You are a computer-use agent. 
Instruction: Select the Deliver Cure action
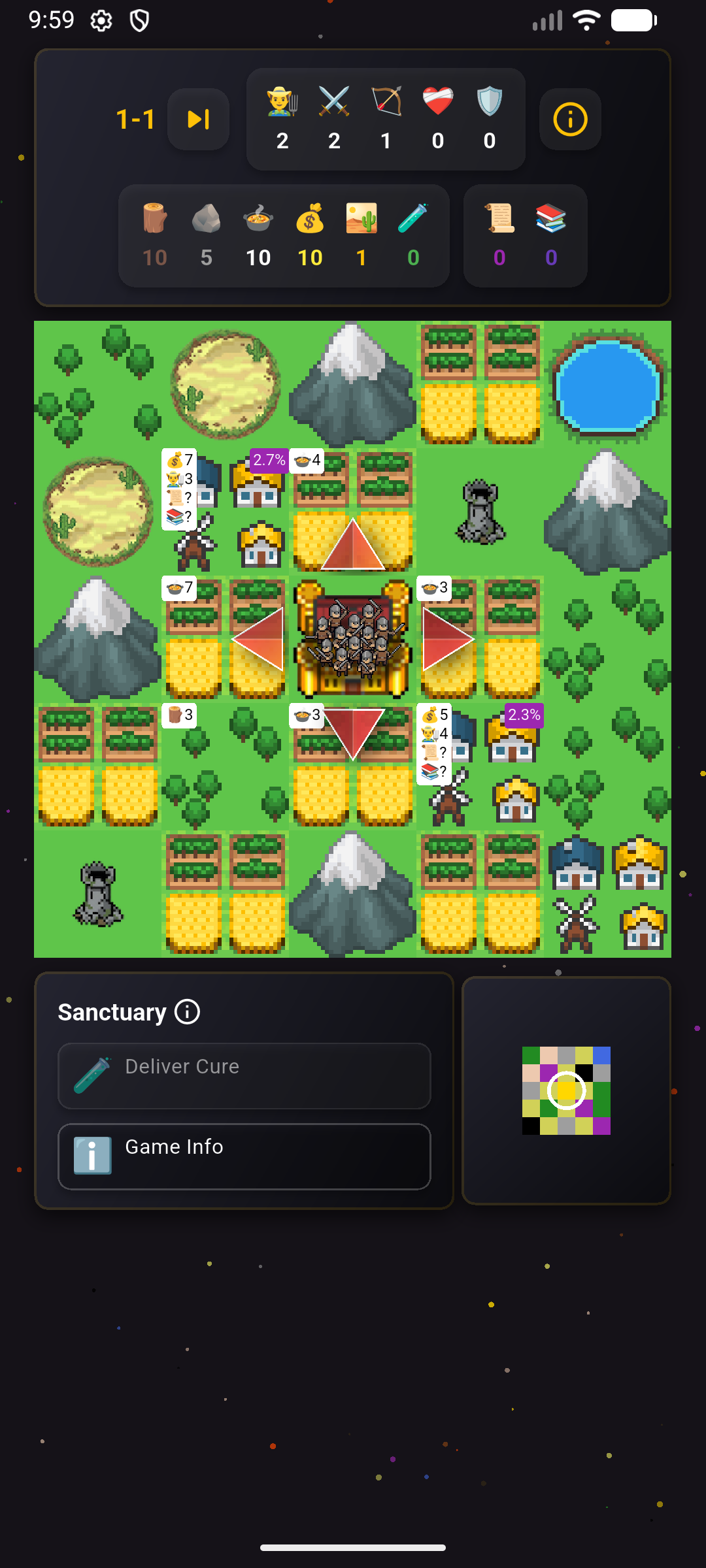click(244, 1075)
